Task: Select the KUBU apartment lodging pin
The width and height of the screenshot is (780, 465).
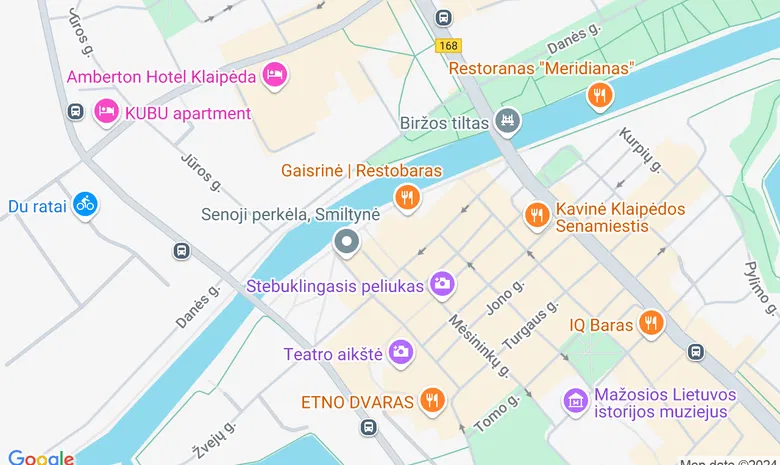Action: [x=106, y=112]
